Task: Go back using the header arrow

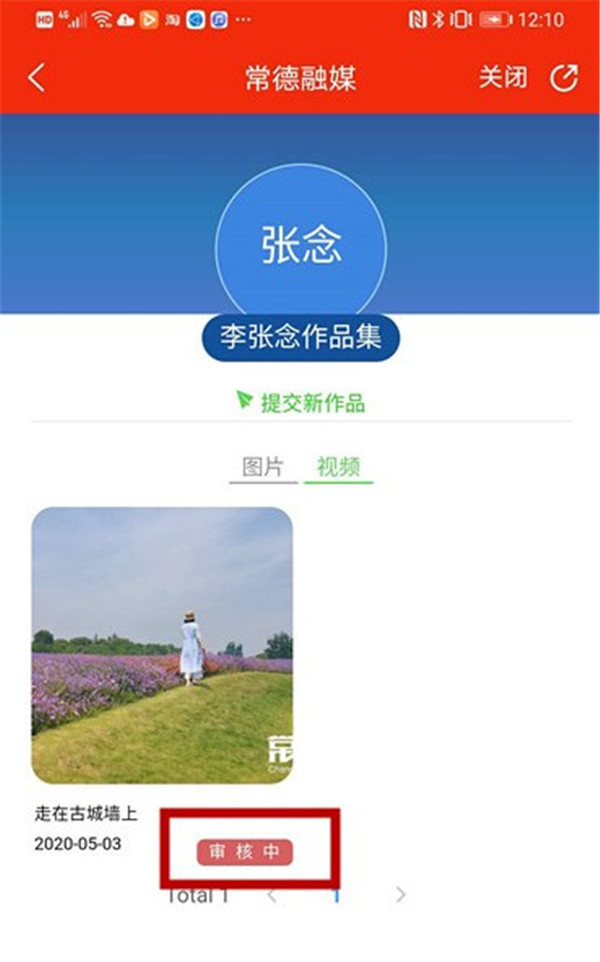Action: [36, 78]
